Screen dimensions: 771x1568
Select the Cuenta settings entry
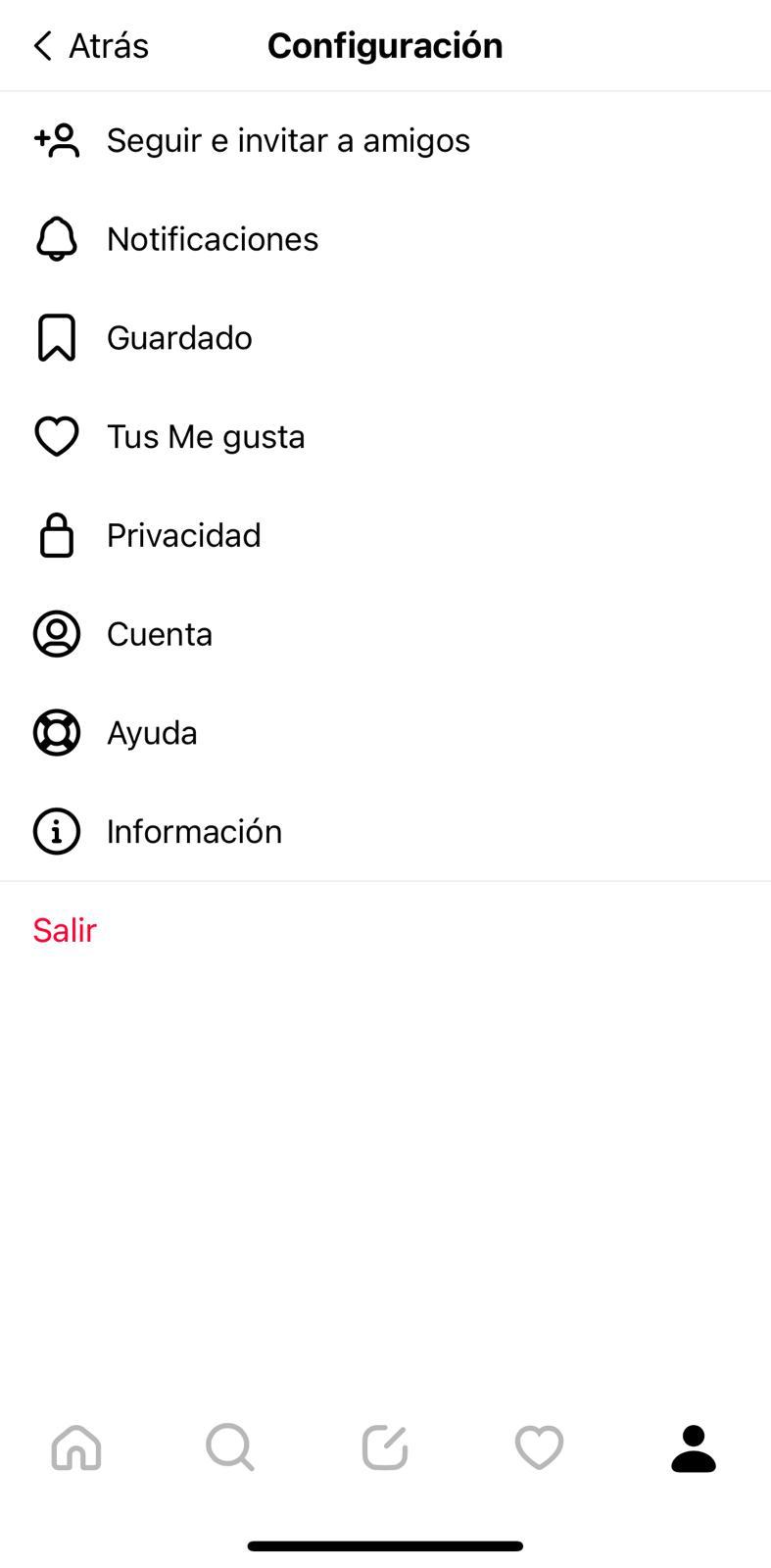tap(160, 633)
